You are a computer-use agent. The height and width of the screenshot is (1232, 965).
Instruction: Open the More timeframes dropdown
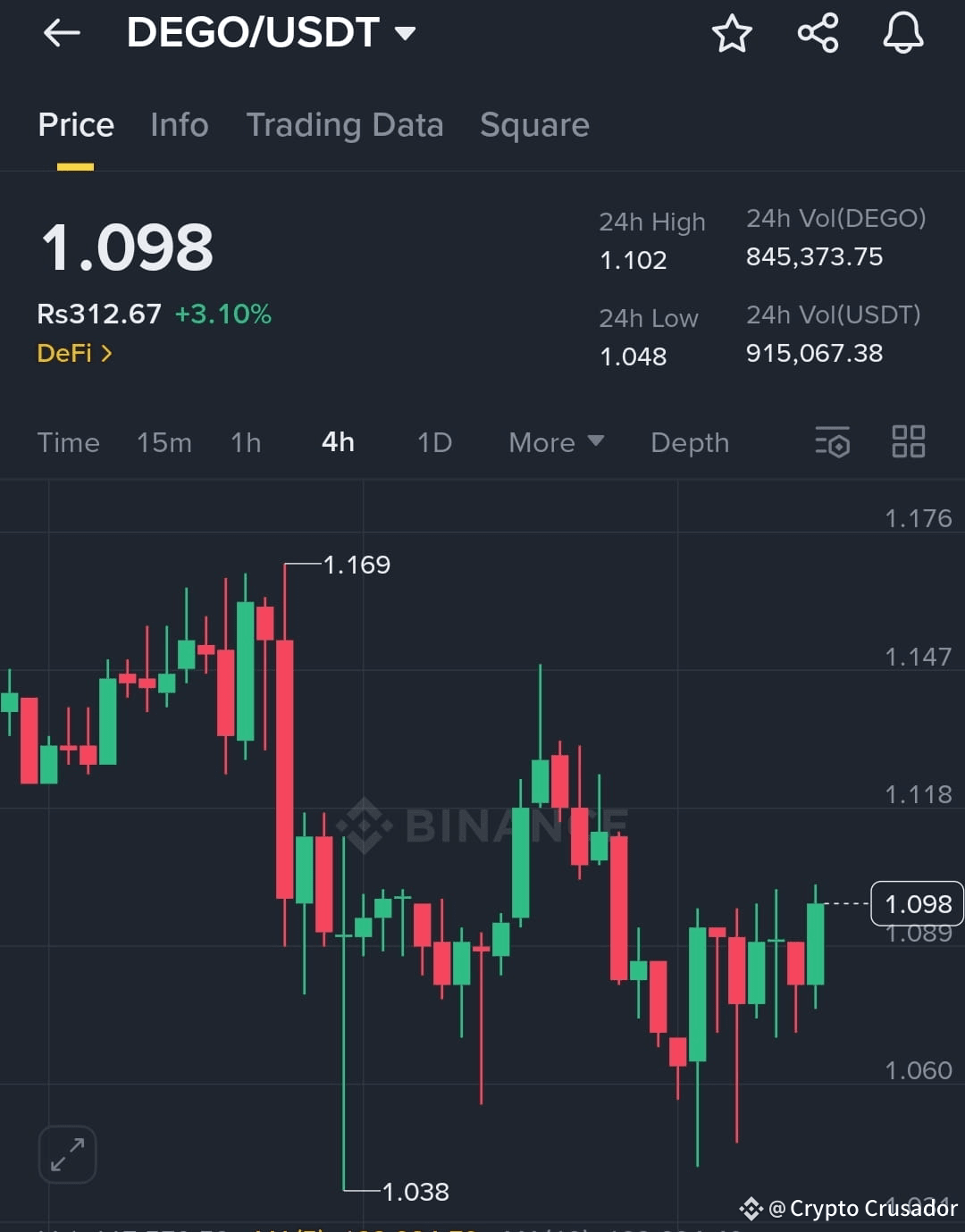pyautogui.click(x=555, y=442)
